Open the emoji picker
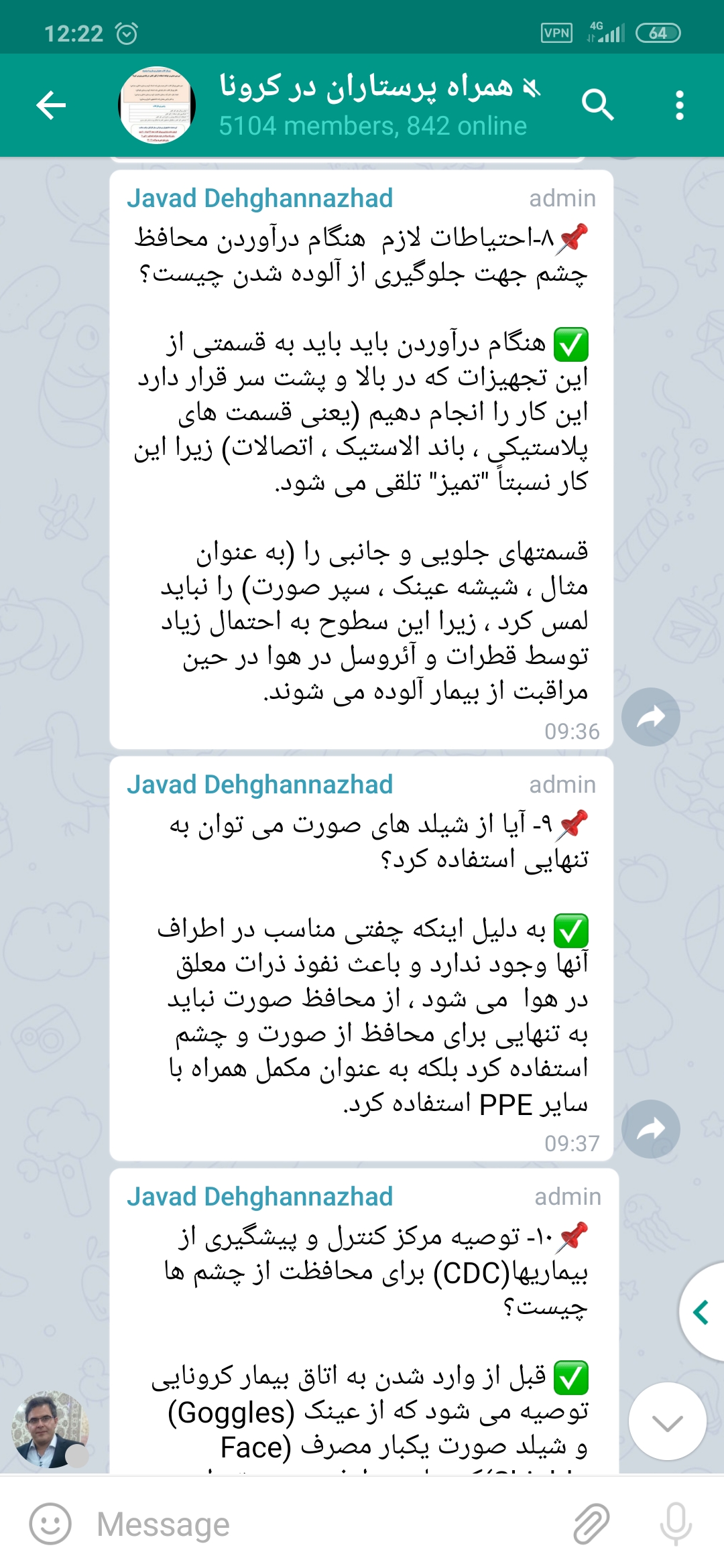This screenshot has height=1568, width=724. (50, 1524)
